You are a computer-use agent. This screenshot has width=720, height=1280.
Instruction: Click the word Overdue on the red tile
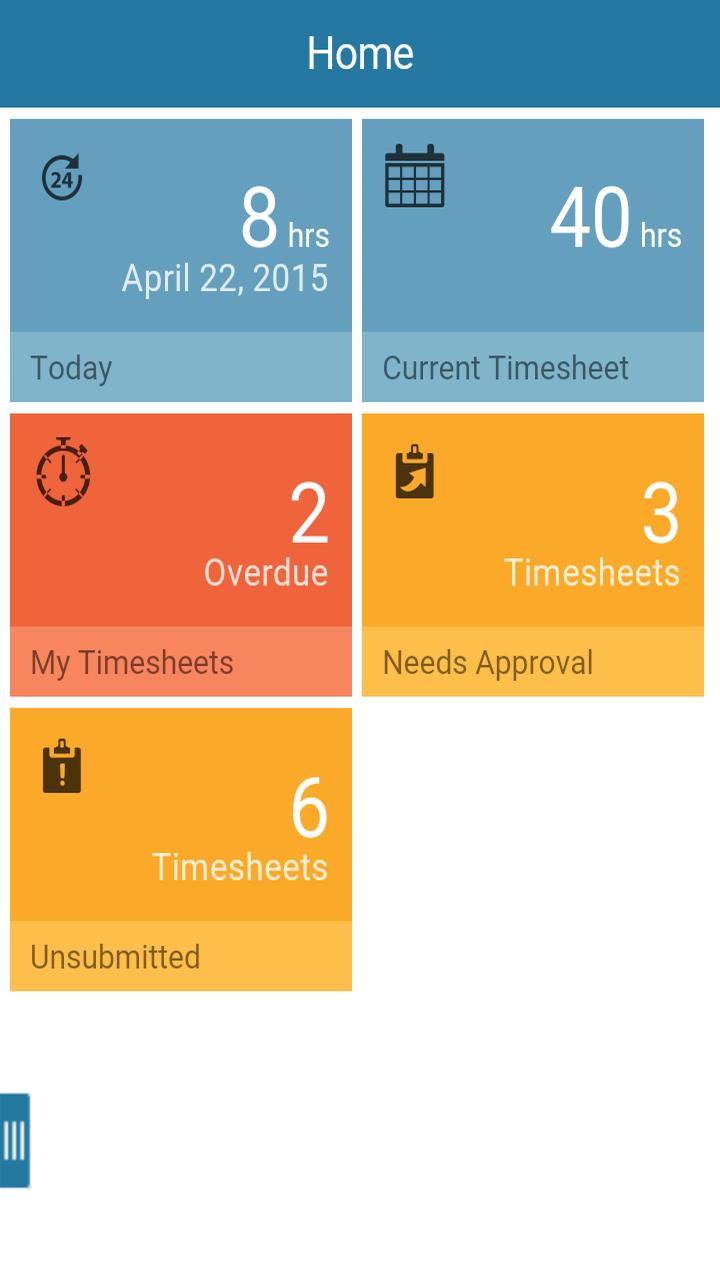[266, 572]
